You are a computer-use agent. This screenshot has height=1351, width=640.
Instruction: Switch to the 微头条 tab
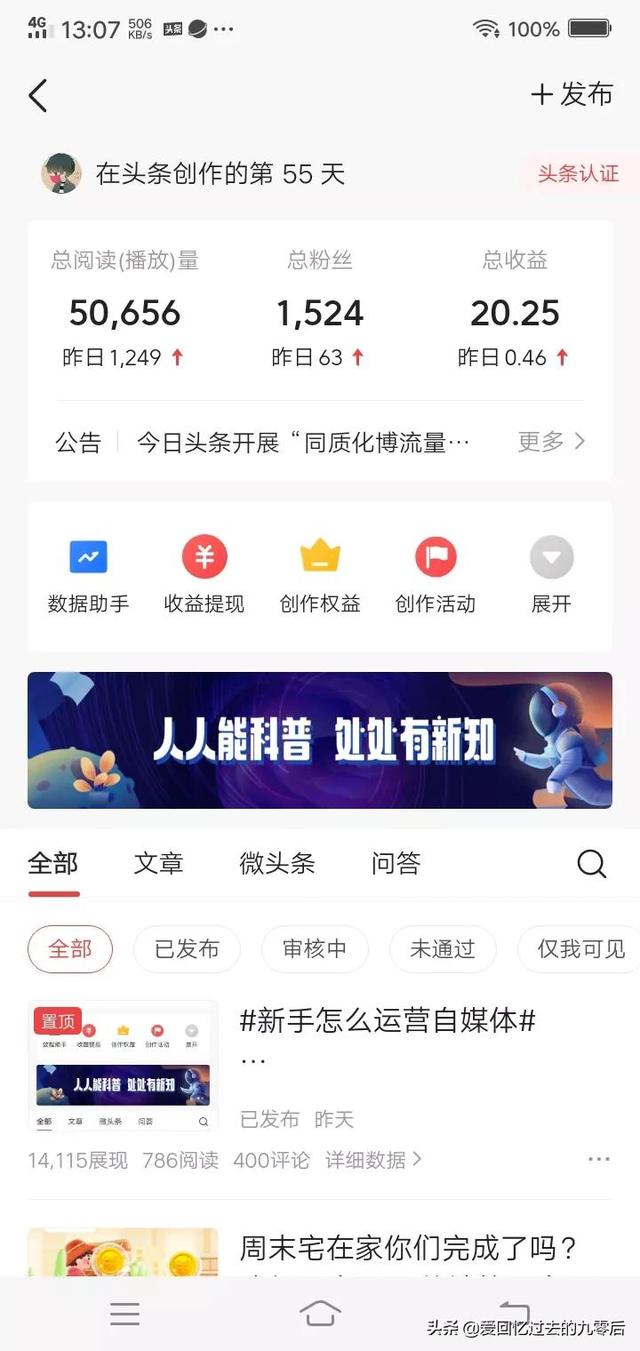click(x=277, y=863)
